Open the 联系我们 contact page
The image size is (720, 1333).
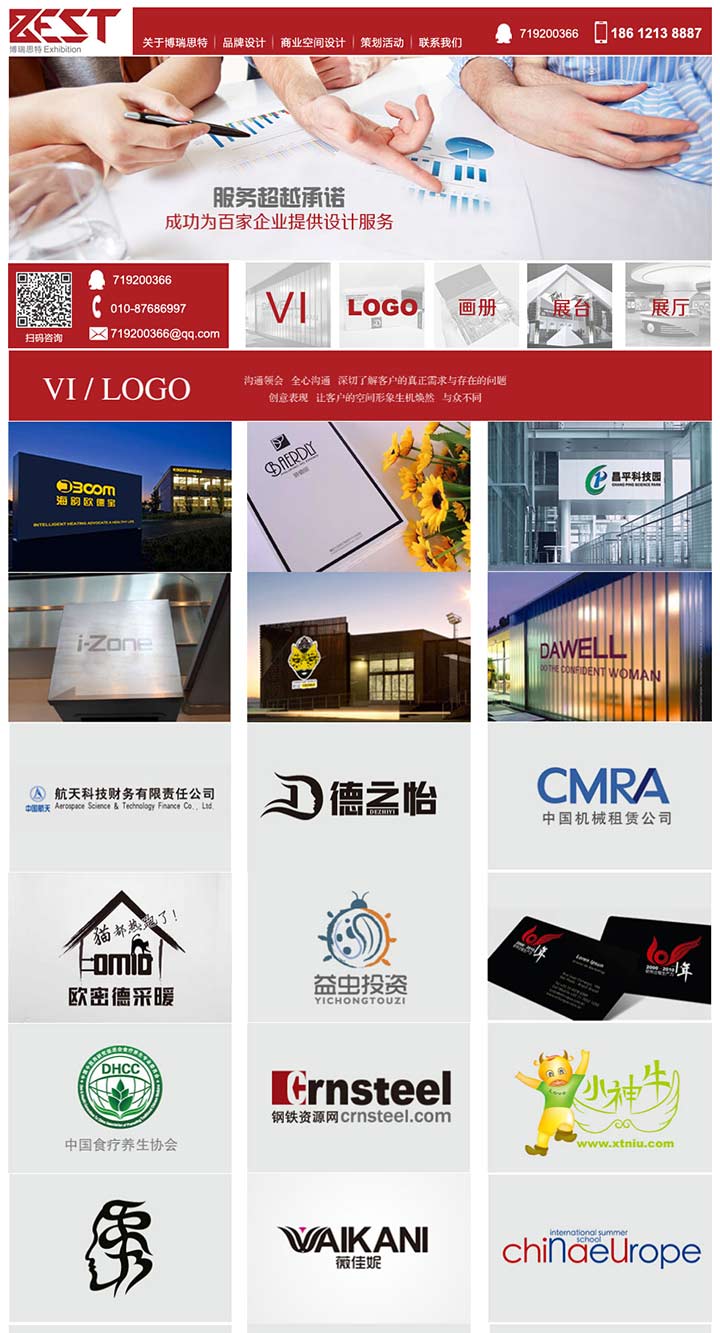pyautogui.click(x=440, y=43)
